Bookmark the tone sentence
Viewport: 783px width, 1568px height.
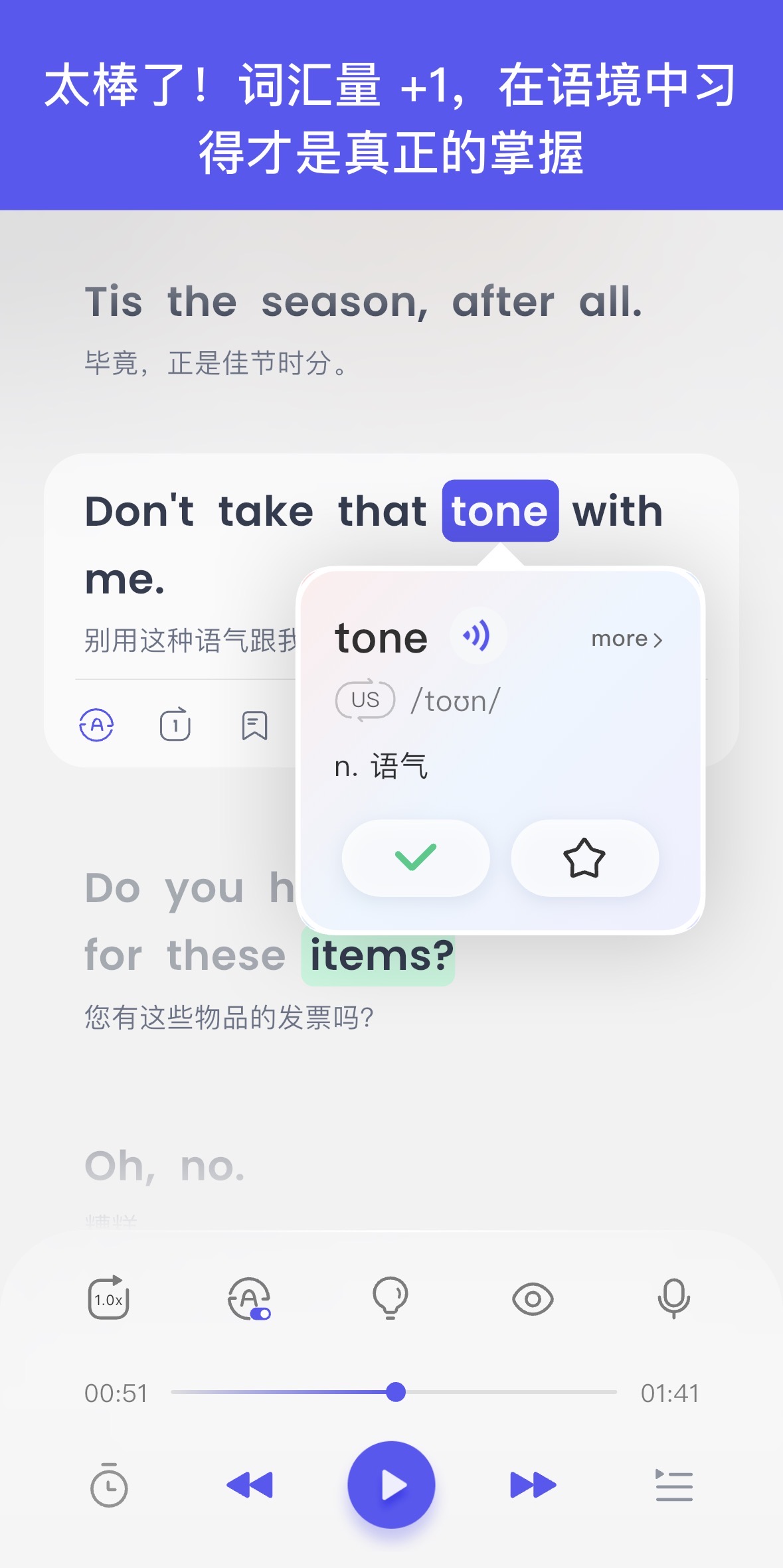tap(254, 725)
